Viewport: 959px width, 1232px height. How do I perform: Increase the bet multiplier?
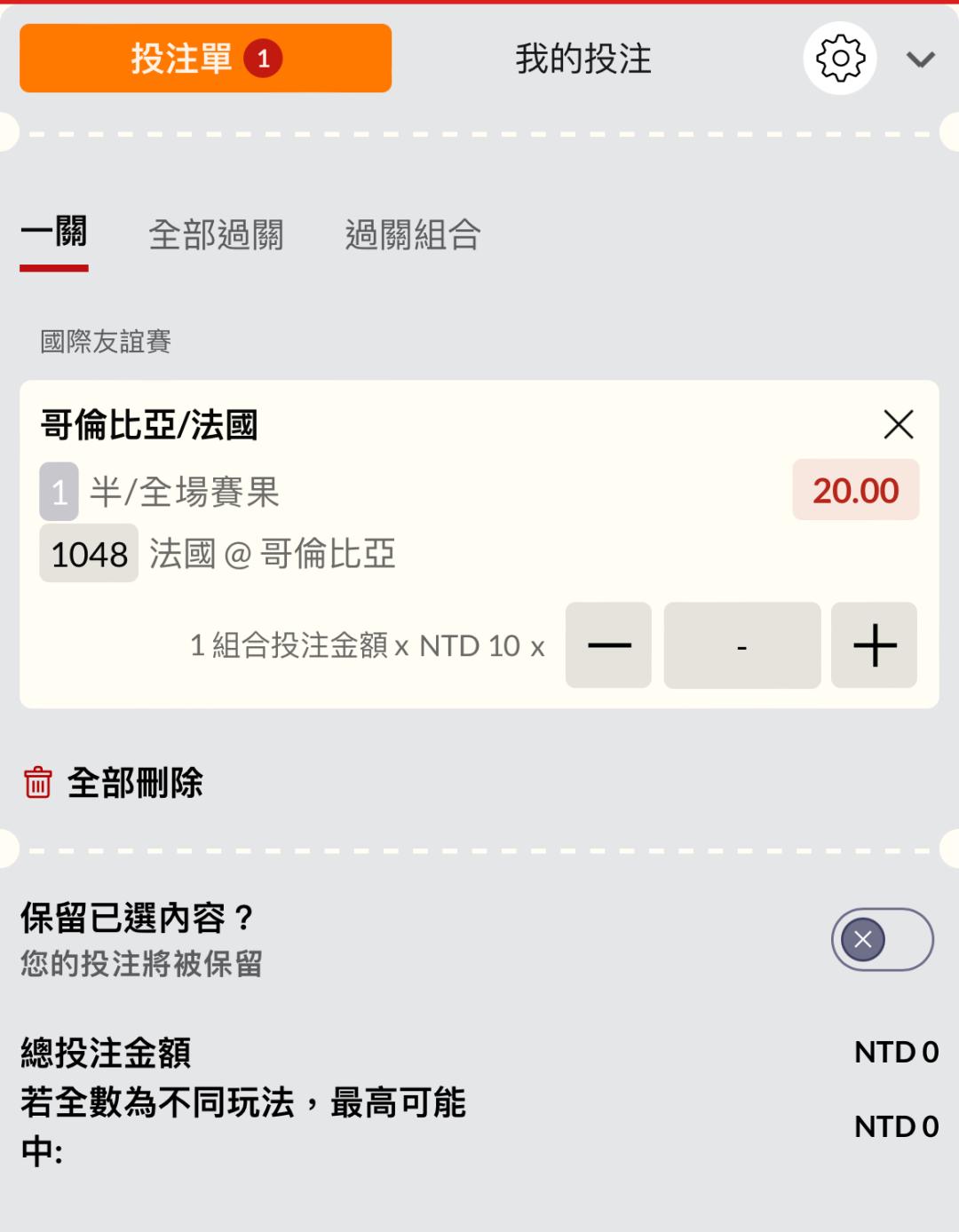coord(874,645)
